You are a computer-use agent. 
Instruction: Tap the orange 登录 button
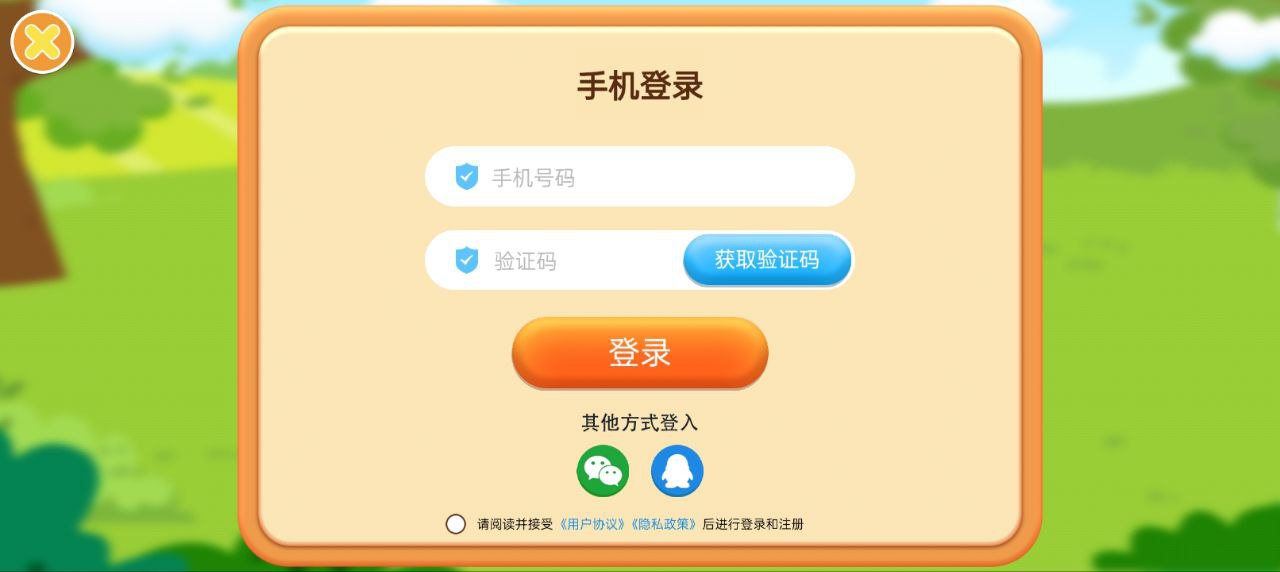click(640, 353)
